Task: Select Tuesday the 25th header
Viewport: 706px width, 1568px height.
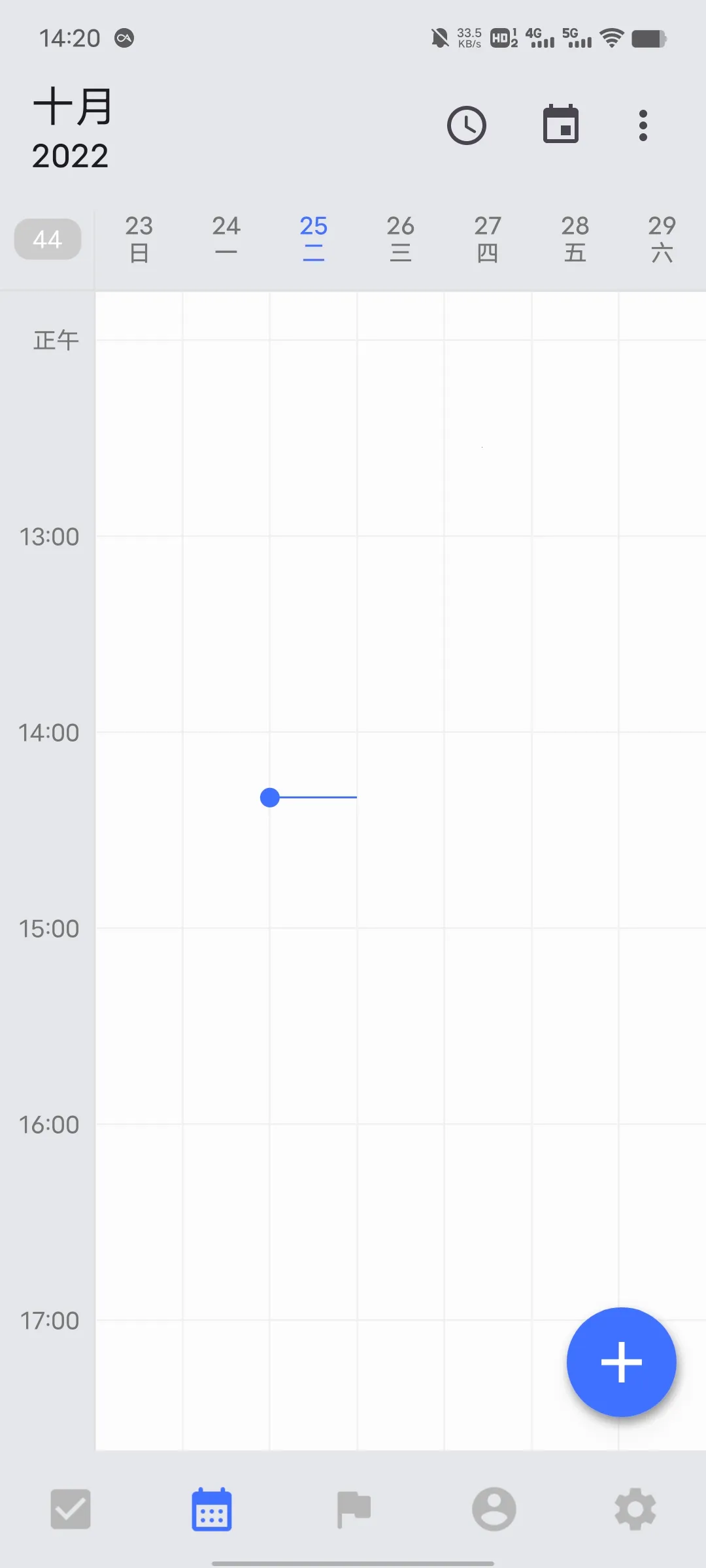Action: pos(313,238)
